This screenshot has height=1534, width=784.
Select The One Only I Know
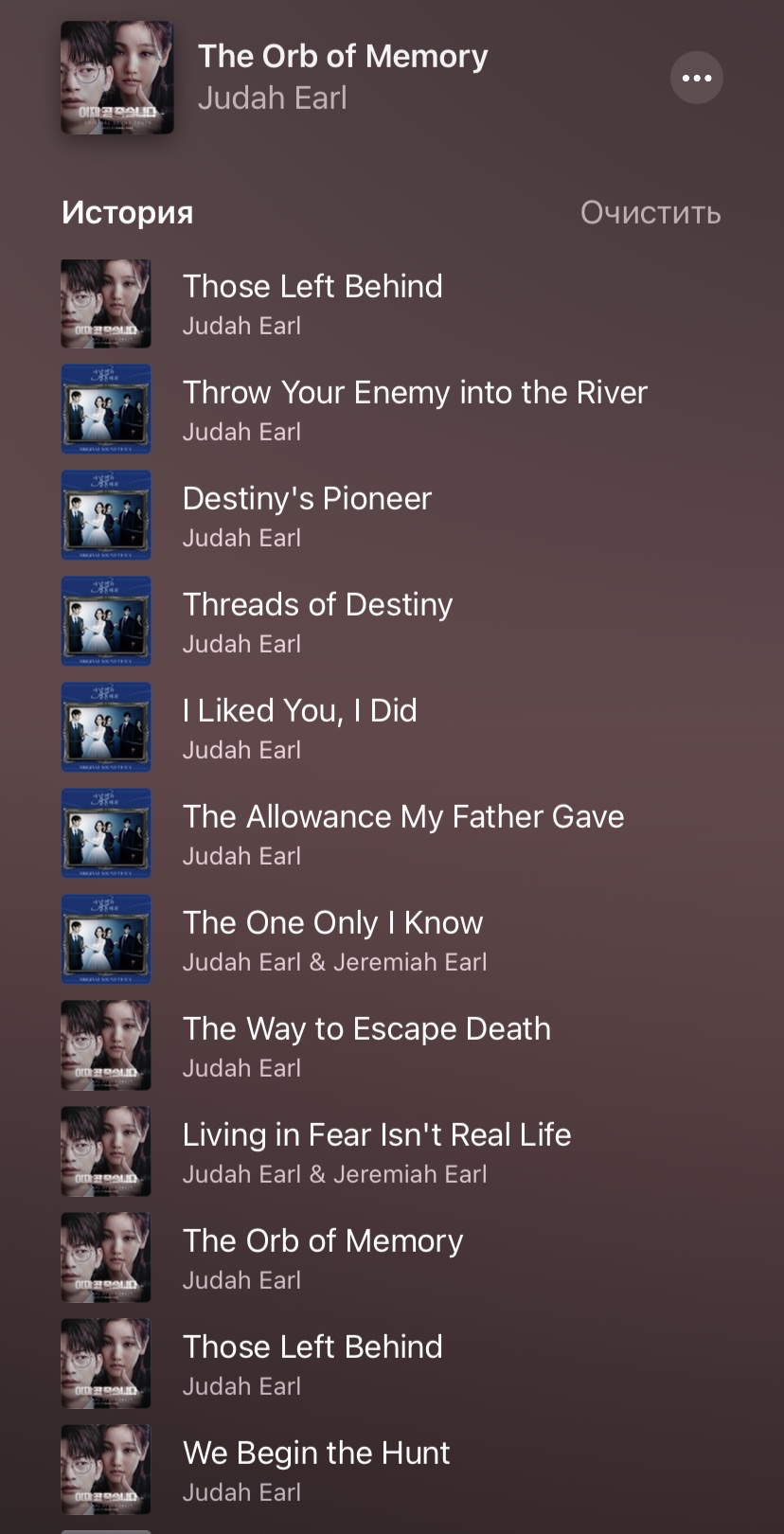tap(333, 939)
